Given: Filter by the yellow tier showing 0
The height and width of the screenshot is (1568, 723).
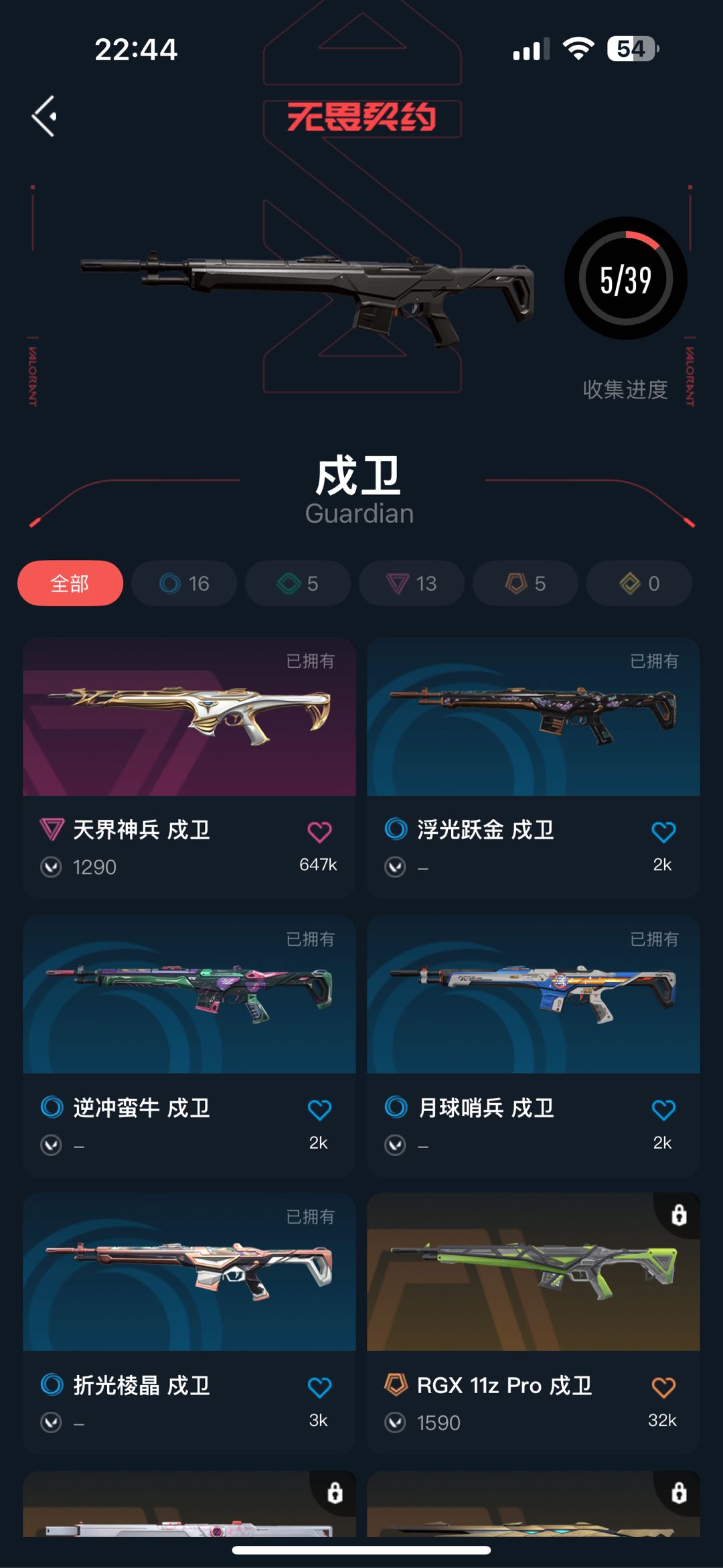Looking at the screenshot, I should pos(639,583).
